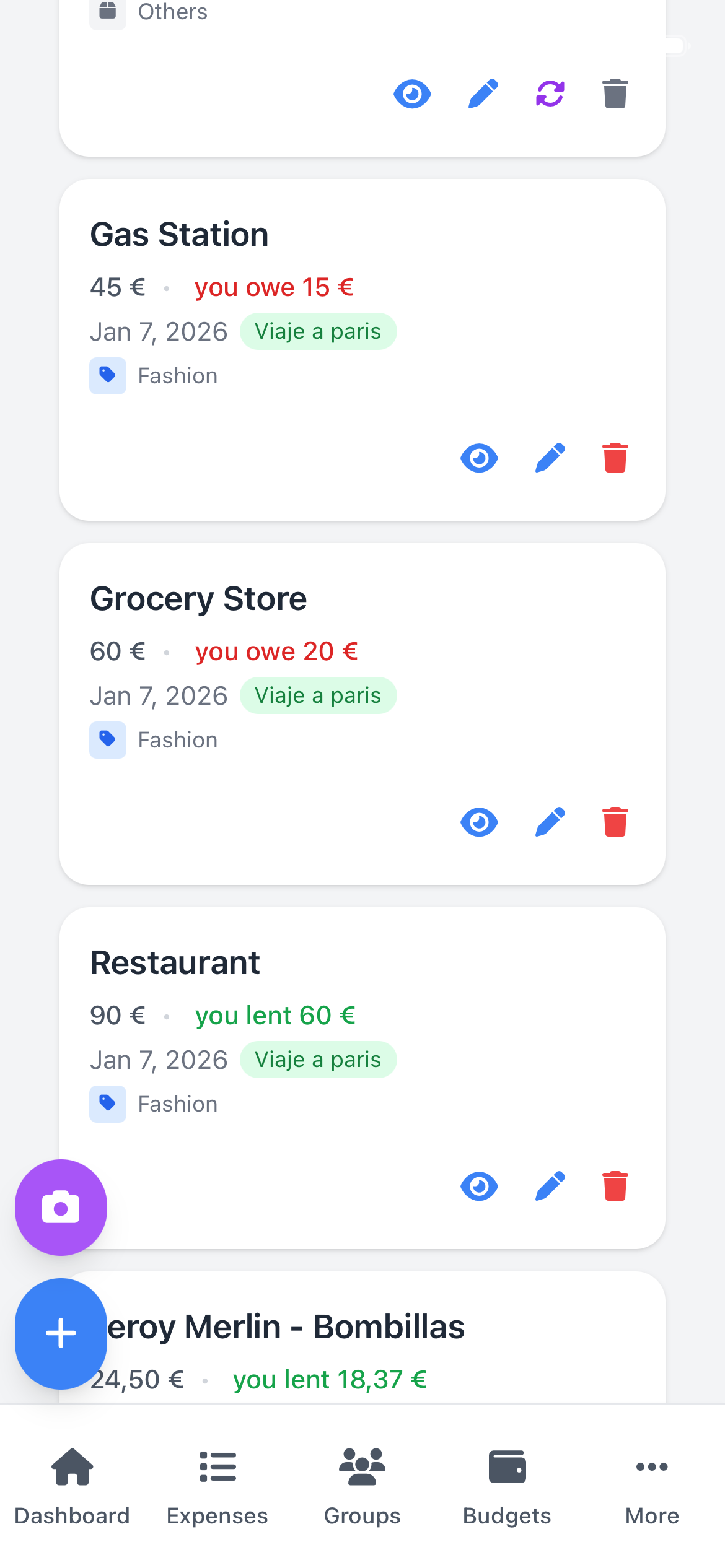View details of the Gas Station expense

[479, 458]
